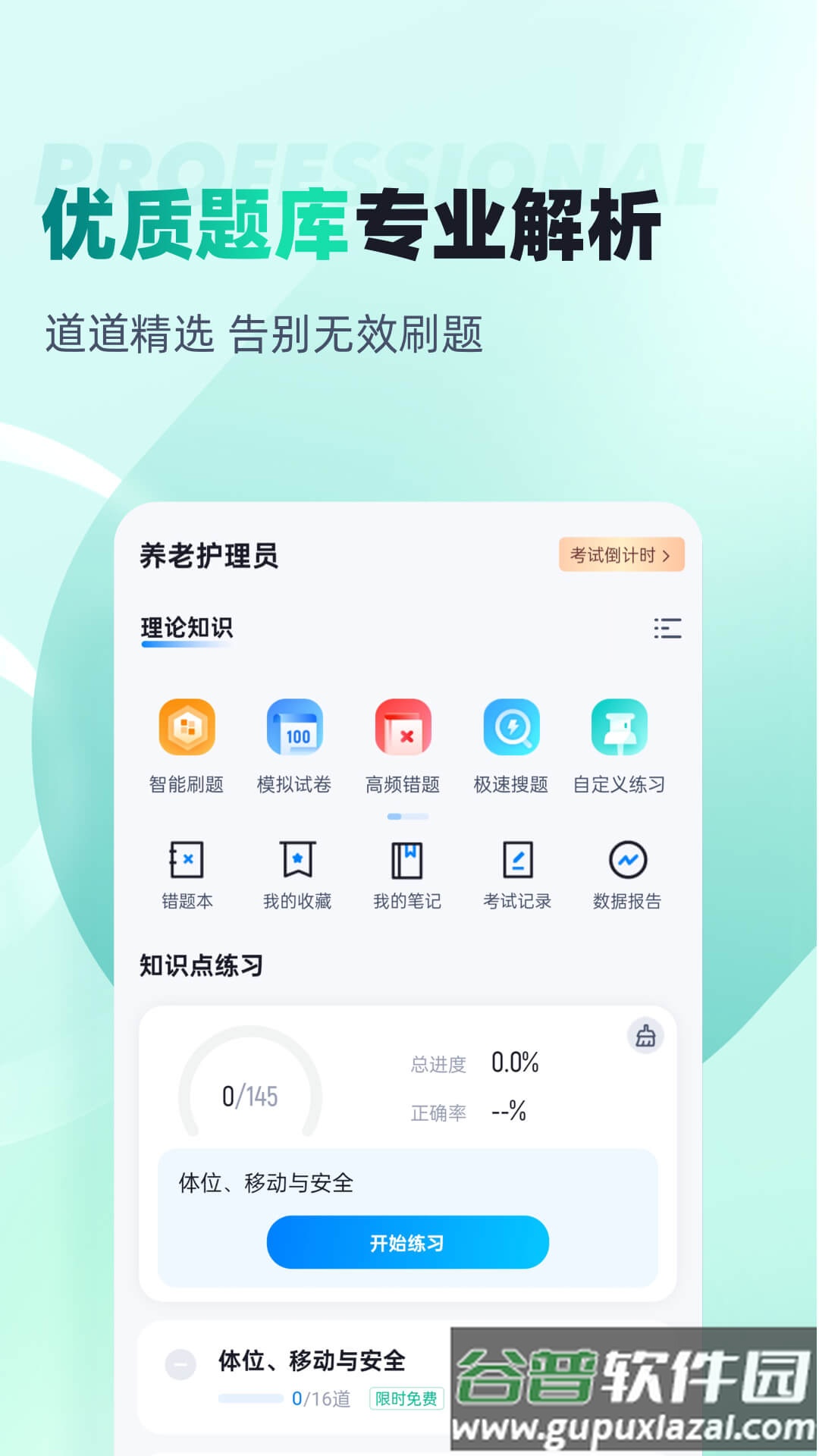This screenshot has height=1456, width=819.
Task: Open the 自定义练习 custom practice icon
Action: [618, 728]
